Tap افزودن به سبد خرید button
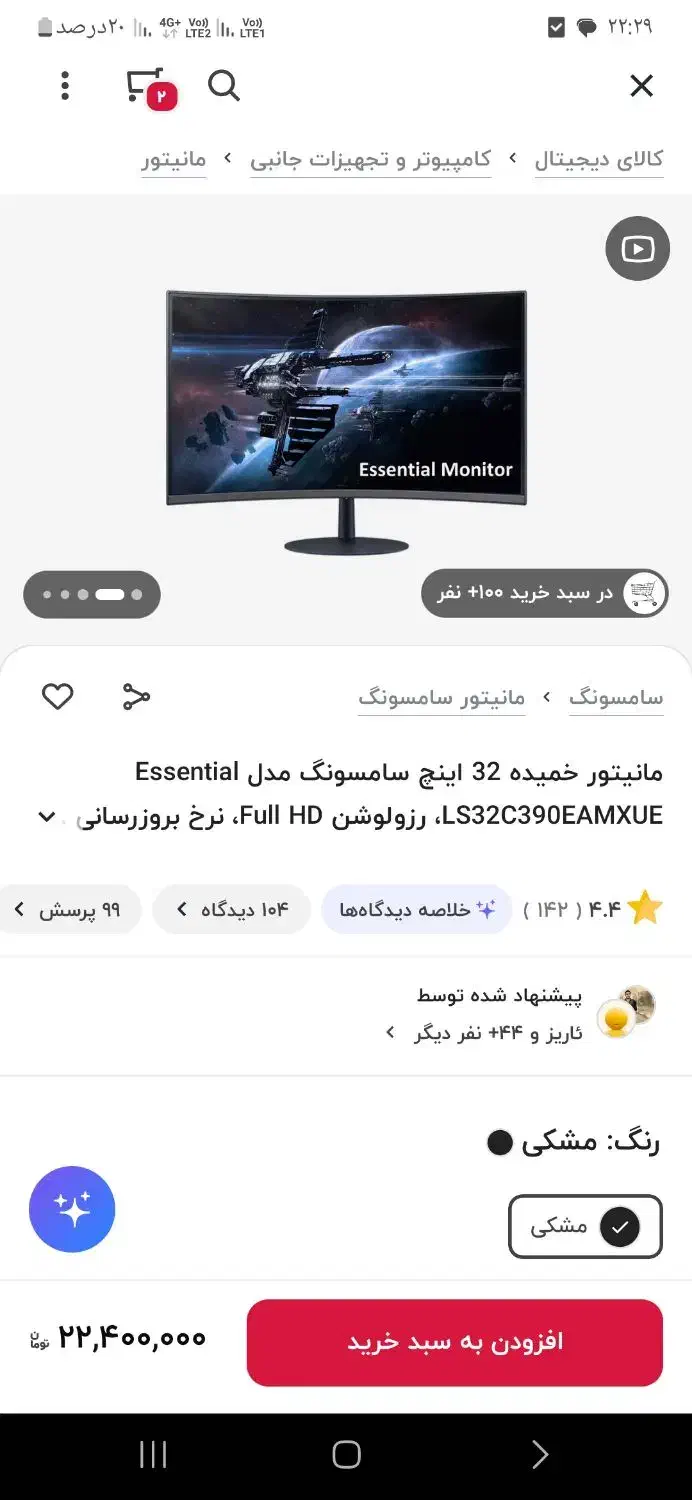692x1500 pixels. pyautogui.click(x=455, y=1342)
